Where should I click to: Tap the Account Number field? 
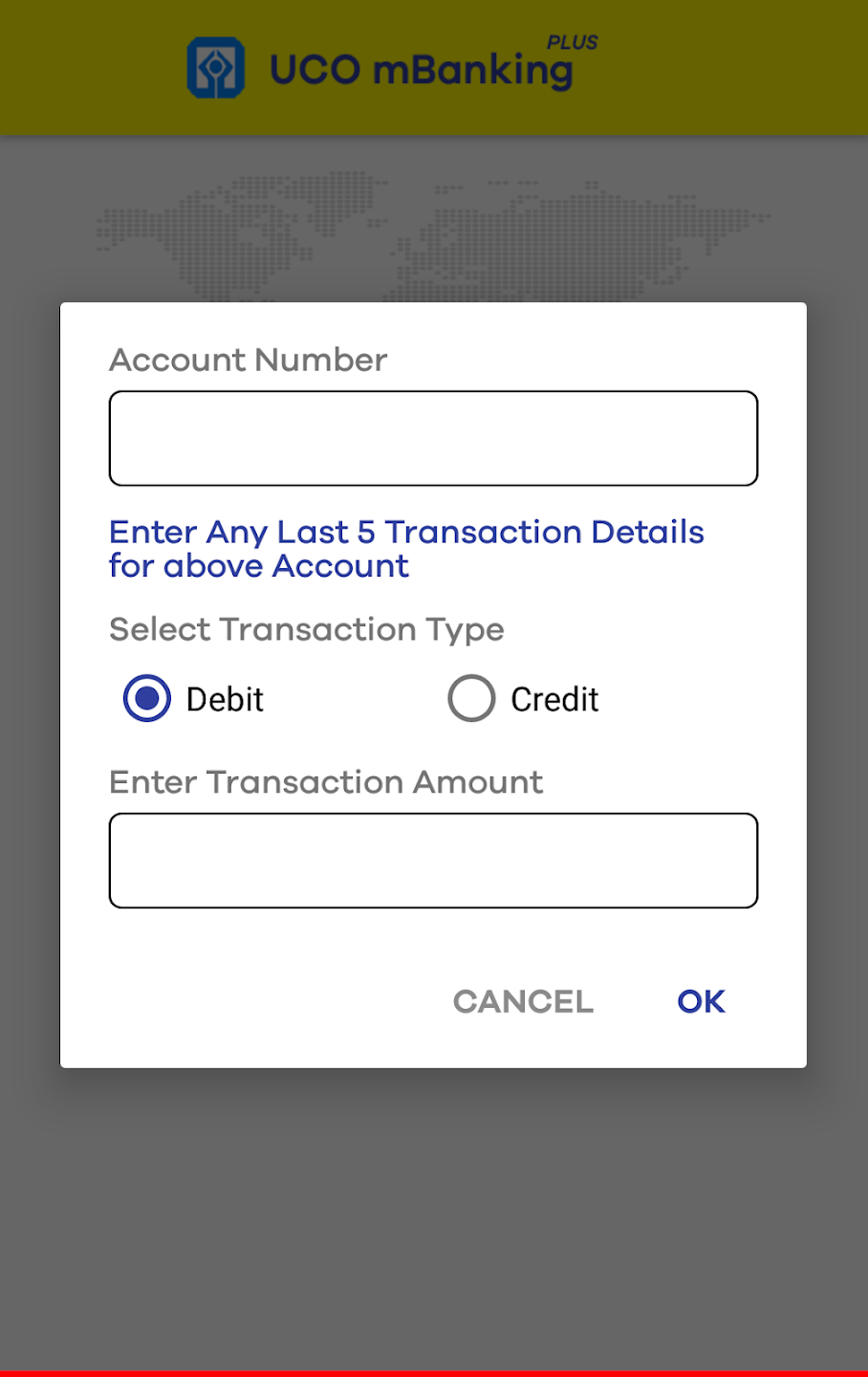tap(433, 438)
